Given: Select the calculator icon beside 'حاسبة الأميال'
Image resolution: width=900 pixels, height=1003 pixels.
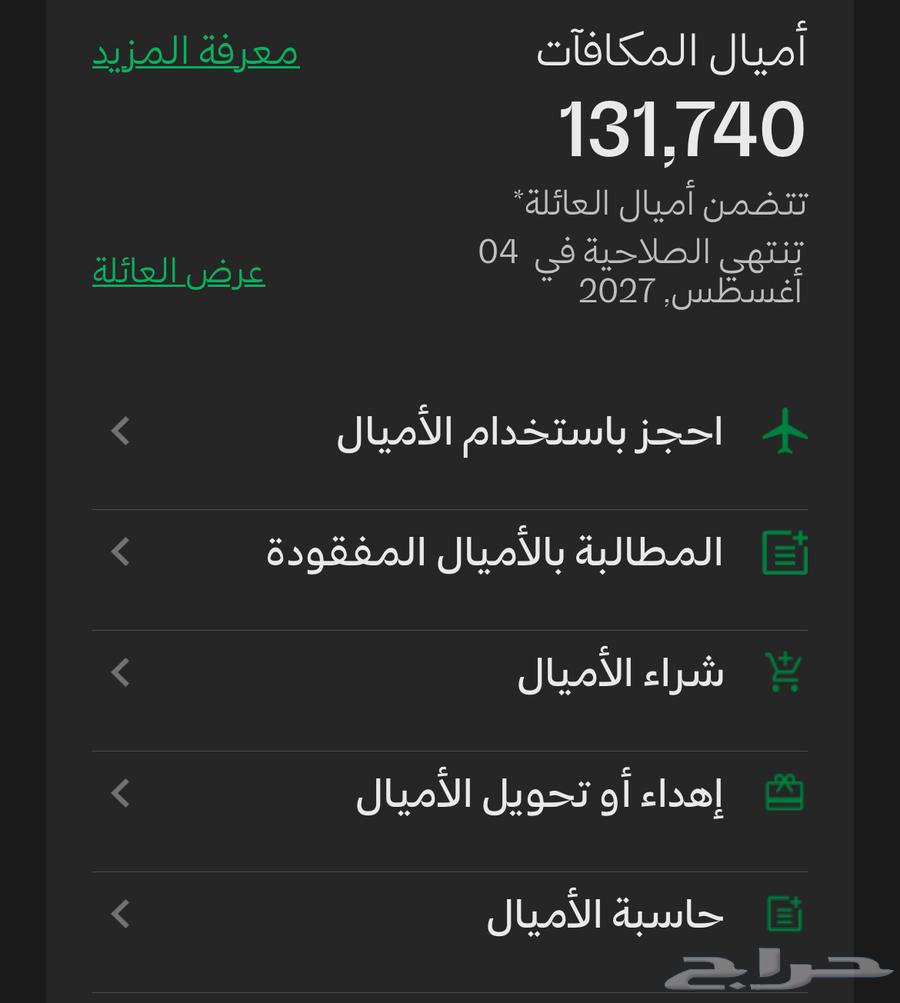Looking at the screenshot, I should pos(784,911).
